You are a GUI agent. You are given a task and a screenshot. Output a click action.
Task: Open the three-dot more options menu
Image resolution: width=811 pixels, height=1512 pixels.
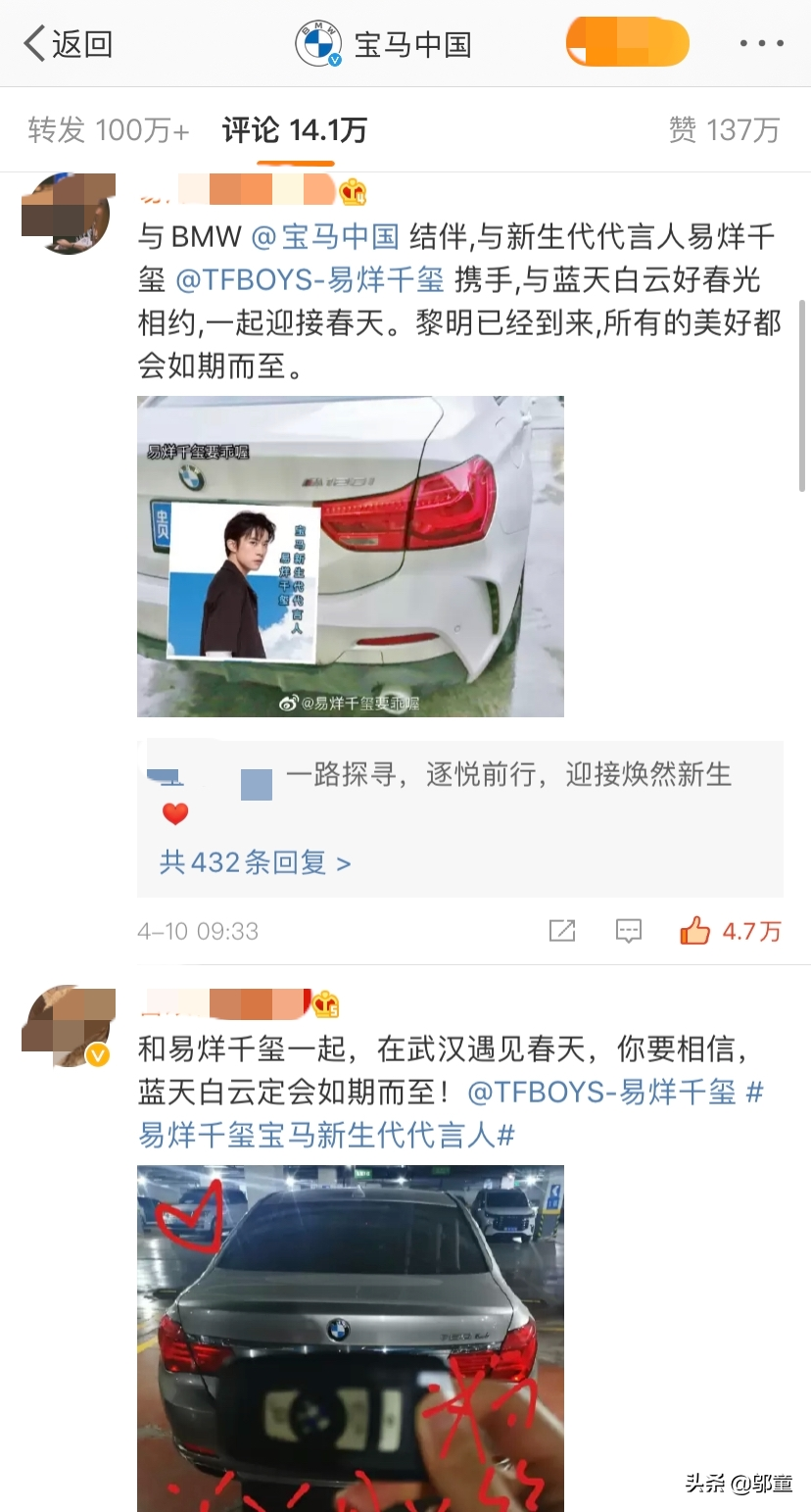coord(759,43)
